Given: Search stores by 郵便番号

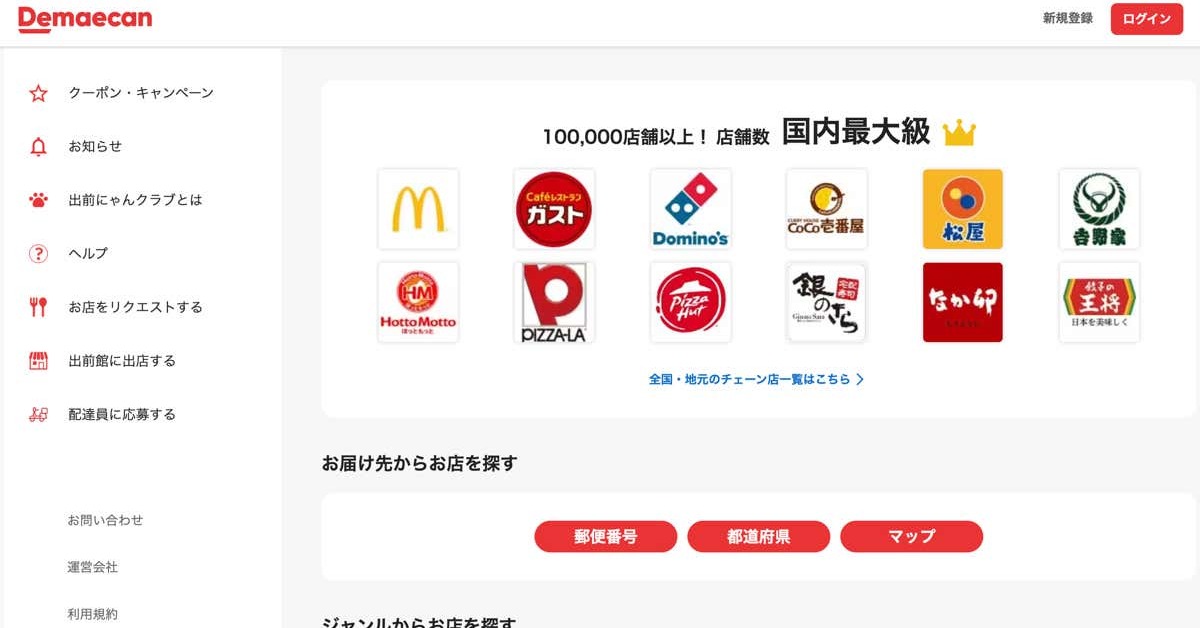Looking at the screenshot, I should [605, 537].
